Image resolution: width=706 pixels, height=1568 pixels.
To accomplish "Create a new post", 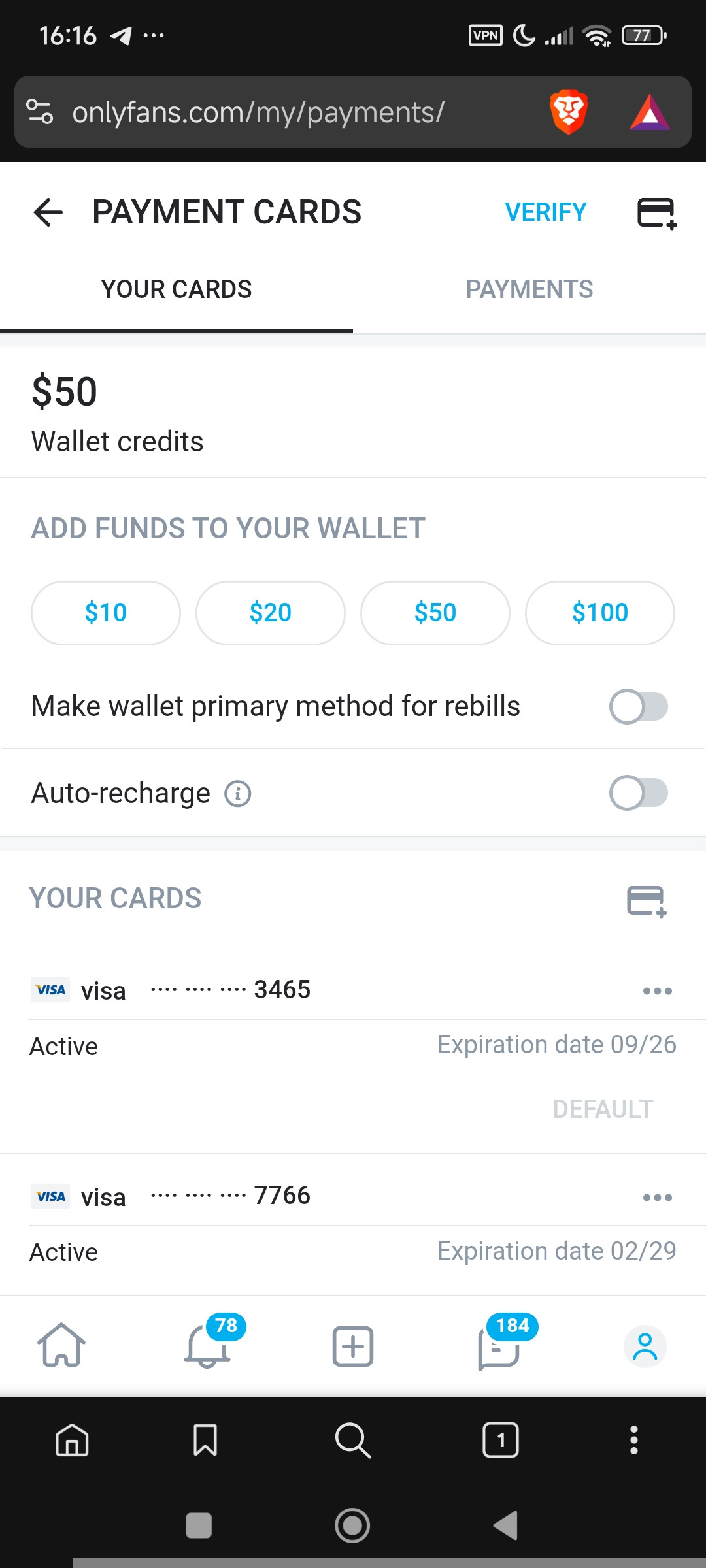I will click(x=353, y=1347).
